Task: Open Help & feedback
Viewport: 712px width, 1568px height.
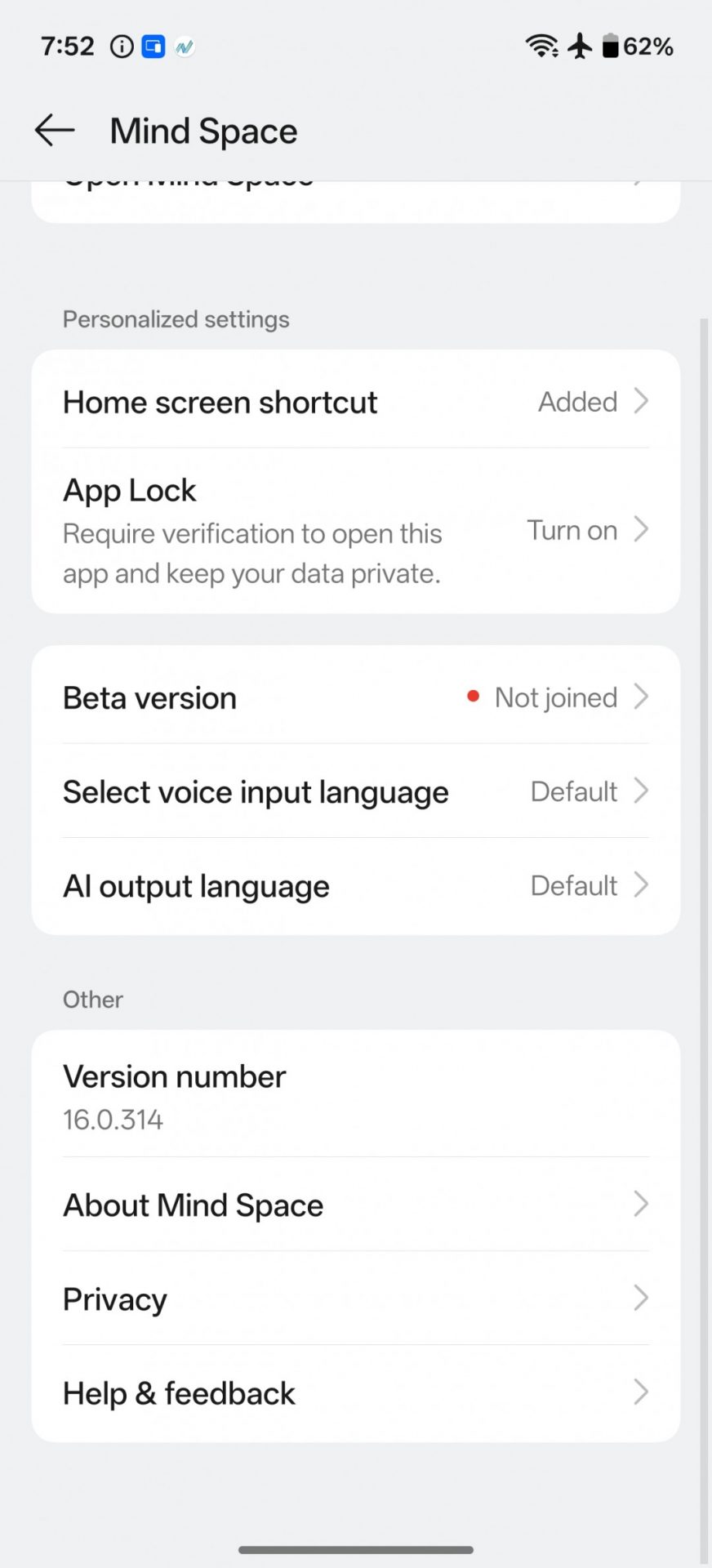Action: 356,1393
